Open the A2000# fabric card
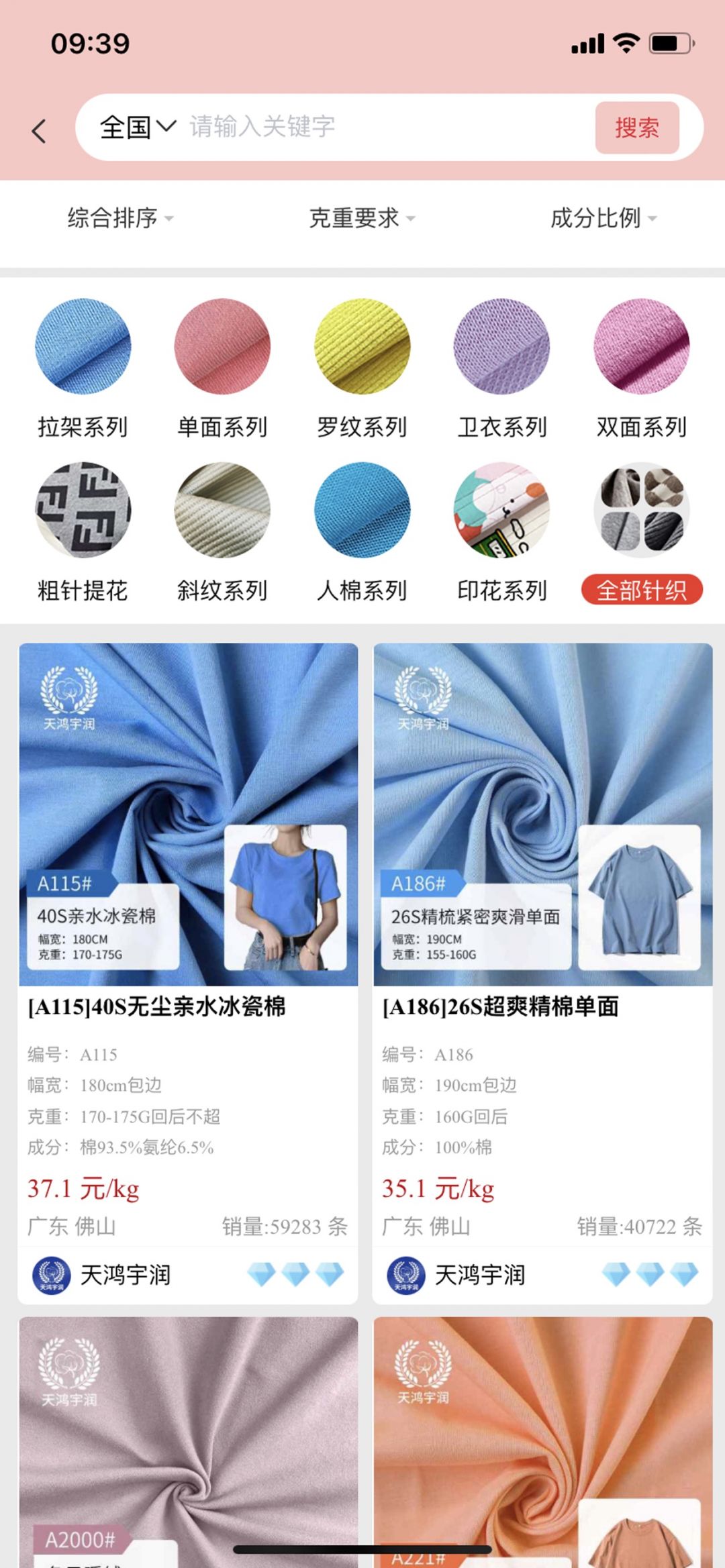Screen dimensions: 725x1568 pyautogui.click(x=188, y=1443)
